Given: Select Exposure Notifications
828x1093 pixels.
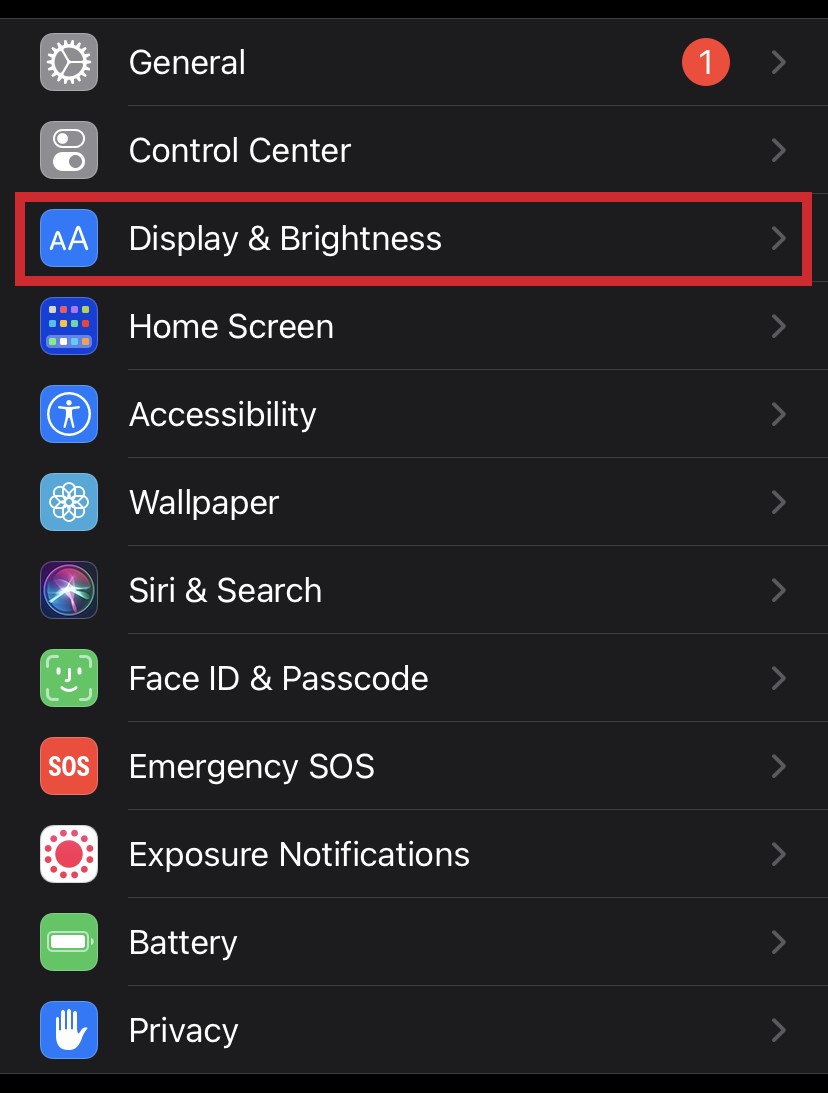Looking at the screenshot, I should 299,855.
